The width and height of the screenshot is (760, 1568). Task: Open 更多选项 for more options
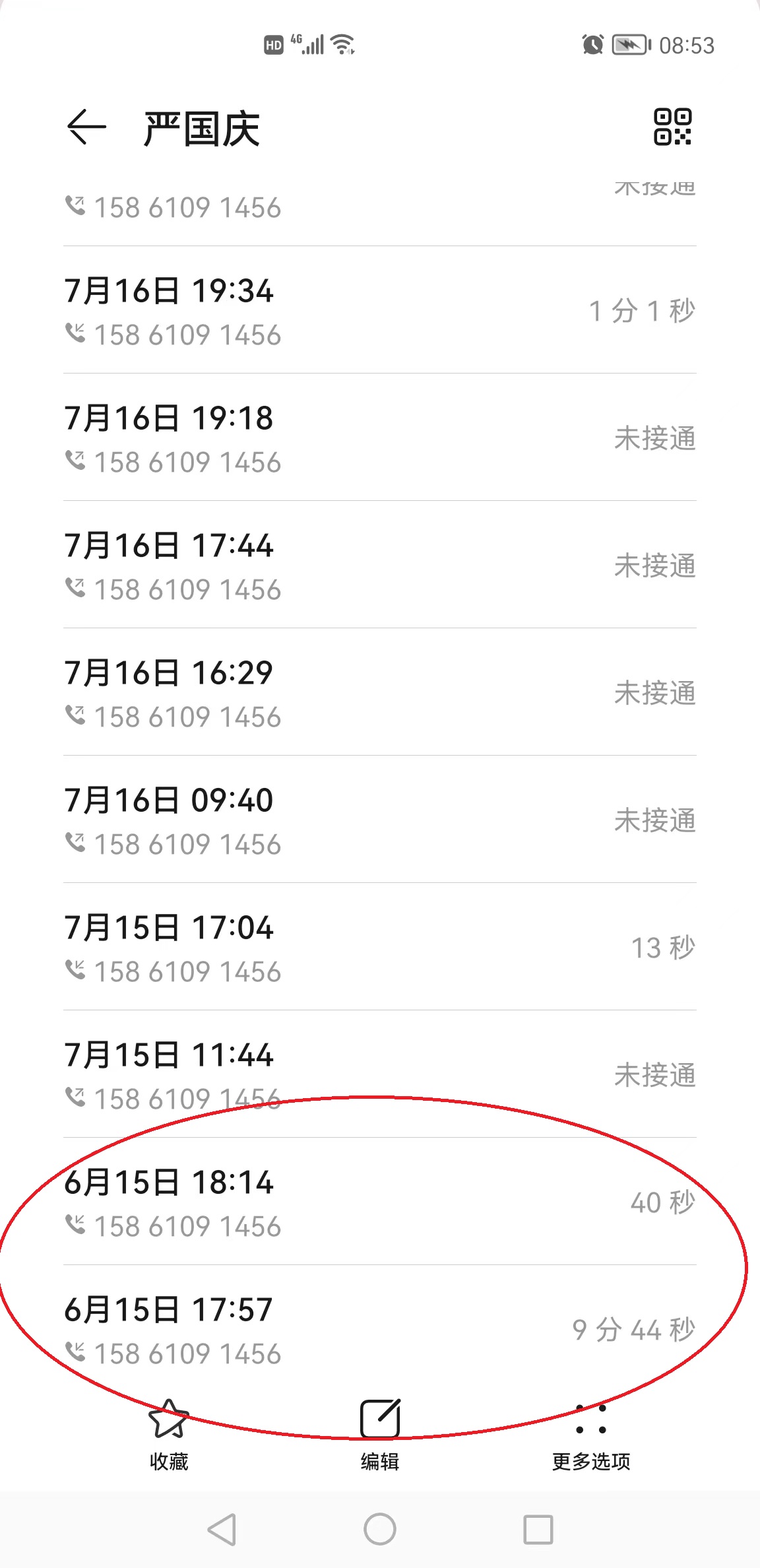[590, 1435]
